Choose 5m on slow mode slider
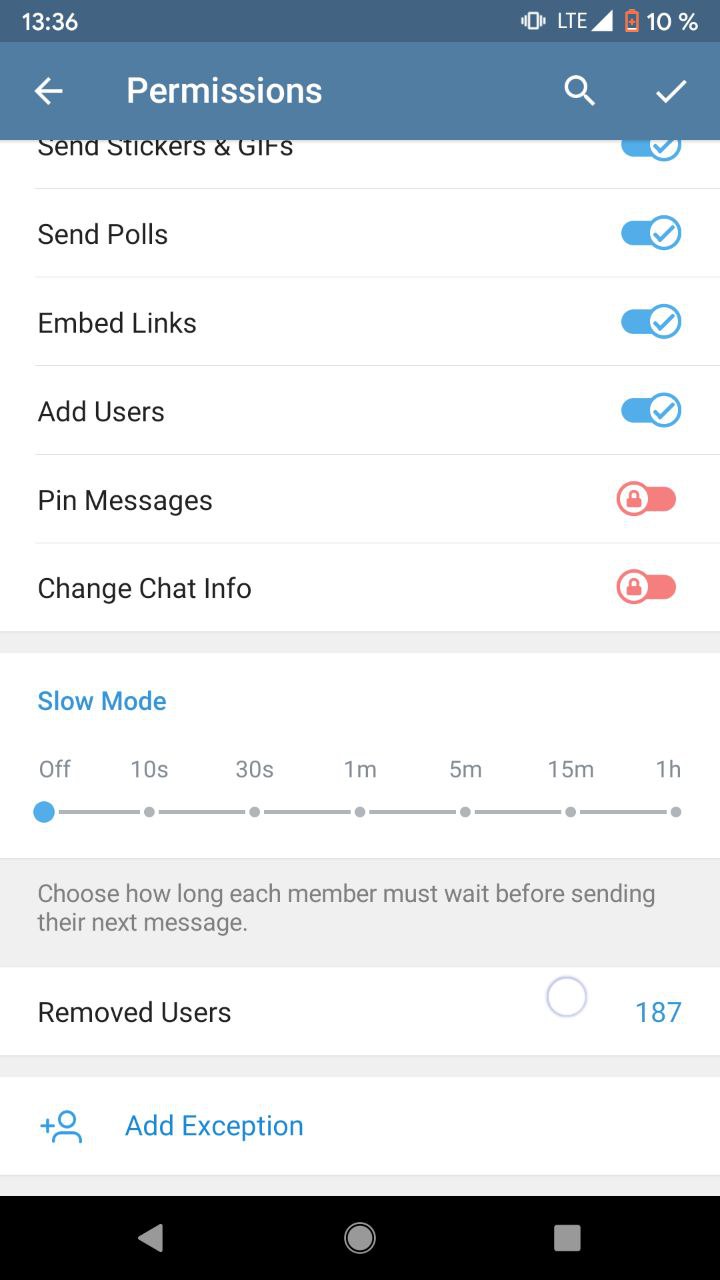The image size is (720, 1280). point(465,812)
